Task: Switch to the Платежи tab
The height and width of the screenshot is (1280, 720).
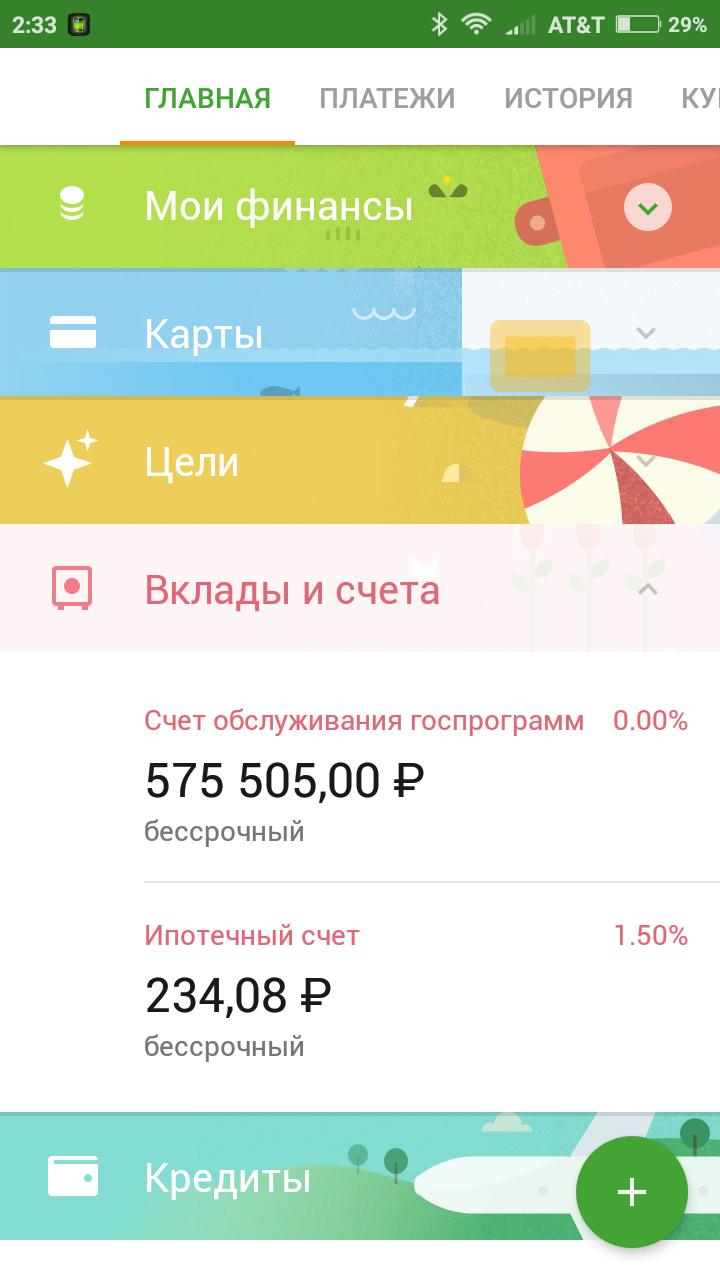Action: (387, 99)
